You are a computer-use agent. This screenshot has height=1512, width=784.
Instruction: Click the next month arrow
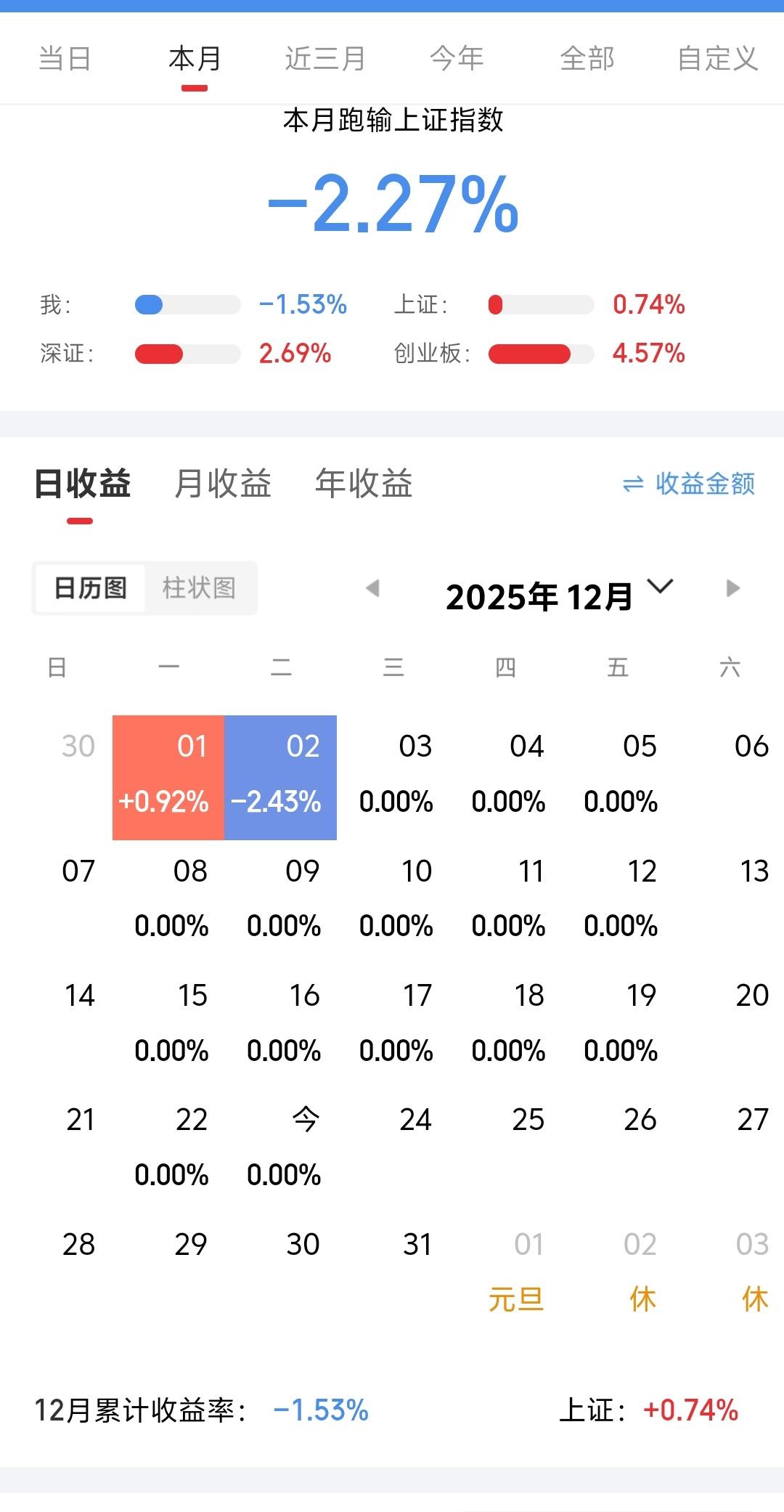pos(732,589)
